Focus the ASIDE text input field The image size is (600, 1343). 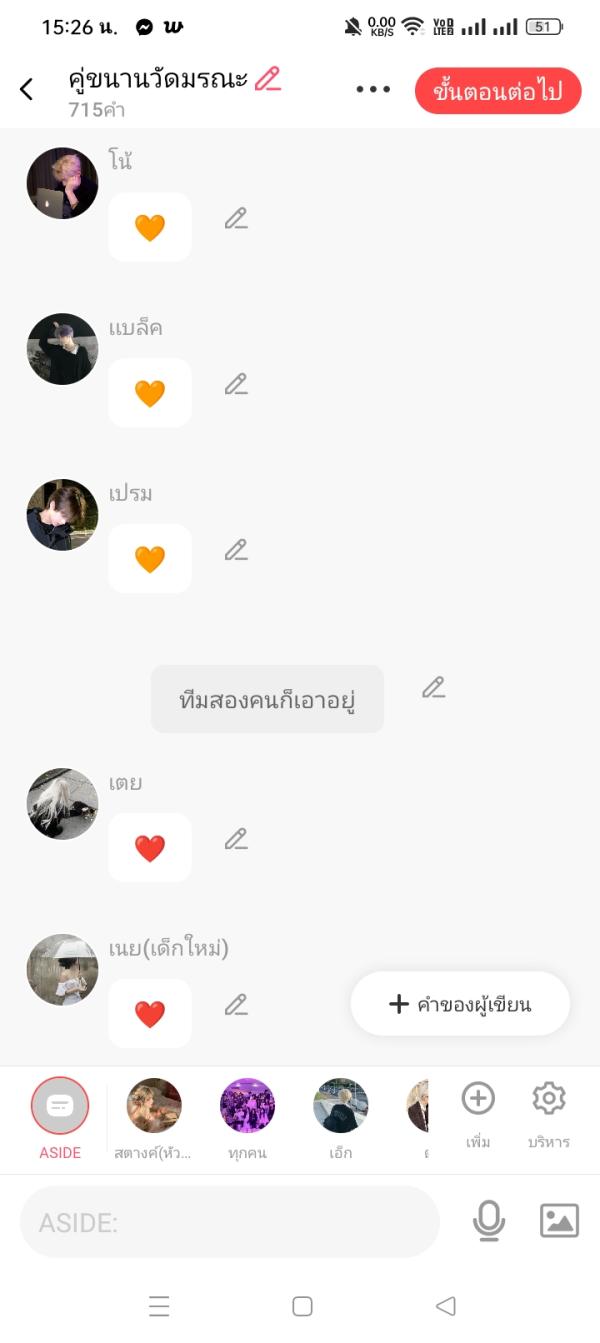coord(230,1222)
